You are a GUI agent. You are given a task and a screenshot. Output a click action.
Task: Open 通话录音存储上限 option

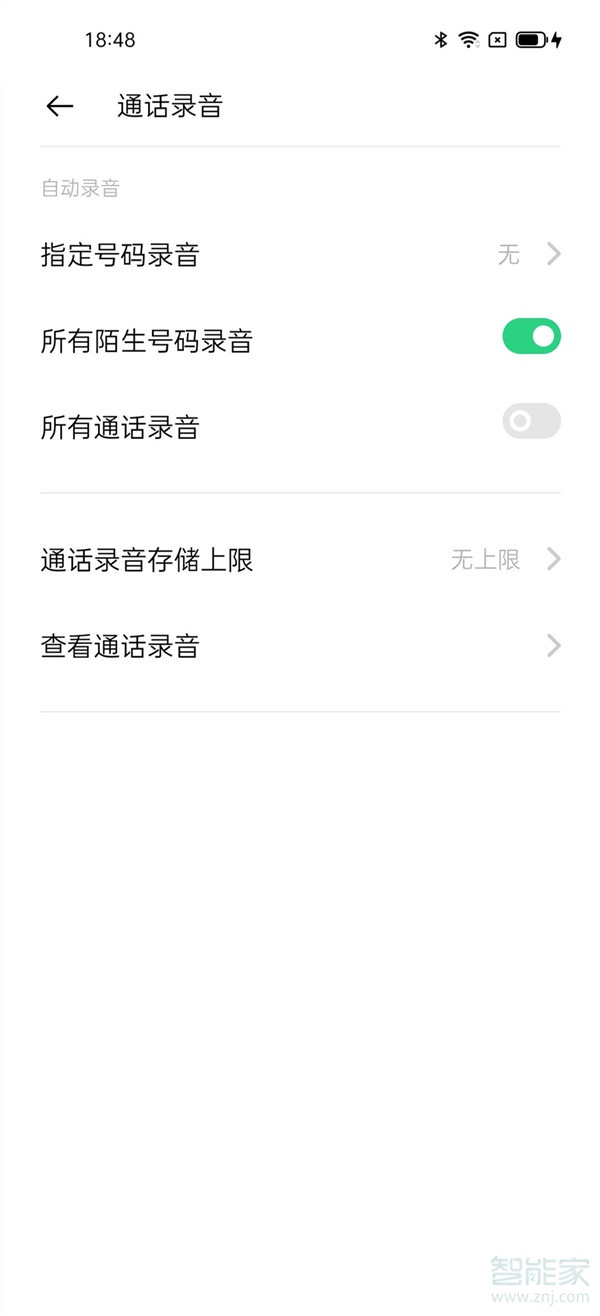click(x=300, y=560)
